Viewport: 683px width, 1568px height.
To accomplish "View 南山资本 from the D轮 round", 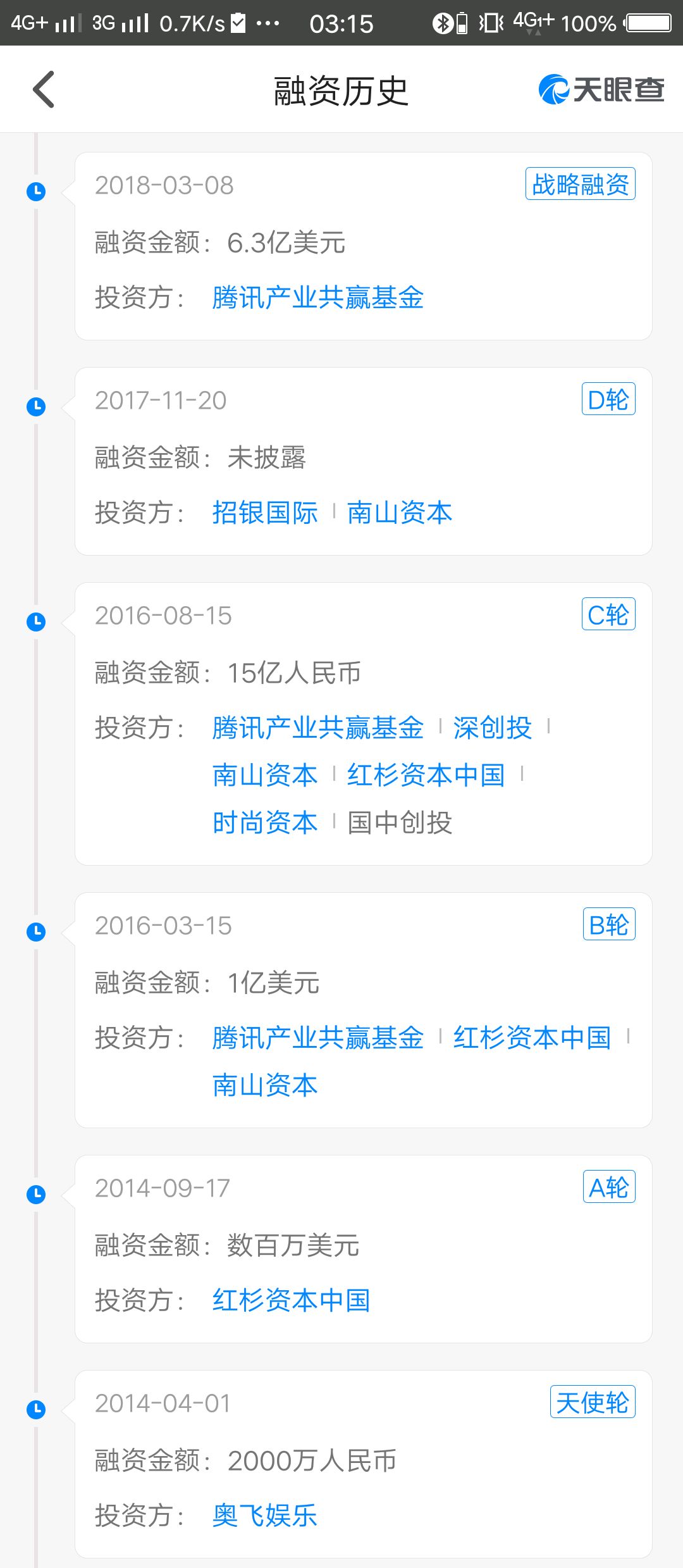I will point(400,513).
